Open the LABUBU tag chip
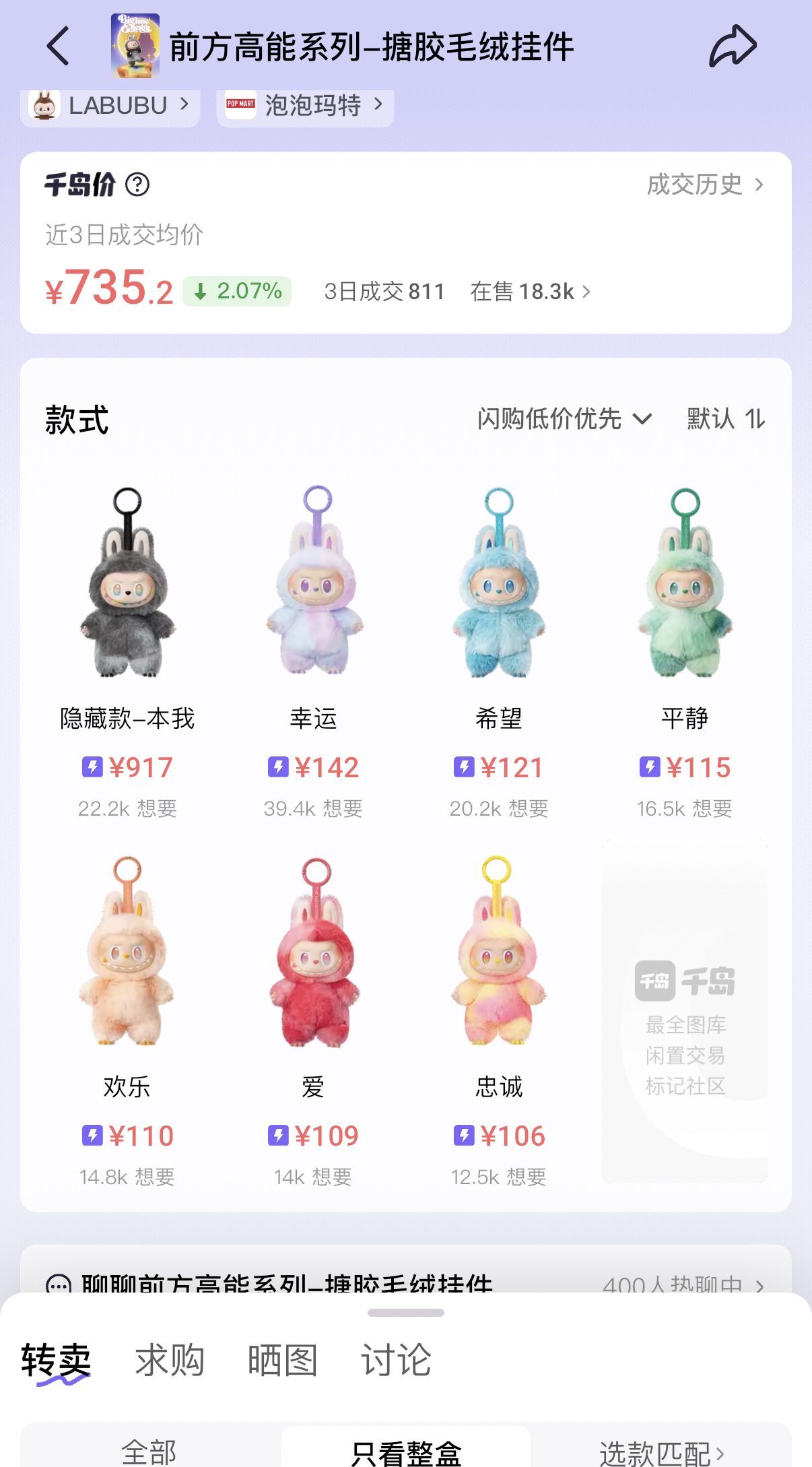Screen dimensions: 812x1467 (110, 106)
